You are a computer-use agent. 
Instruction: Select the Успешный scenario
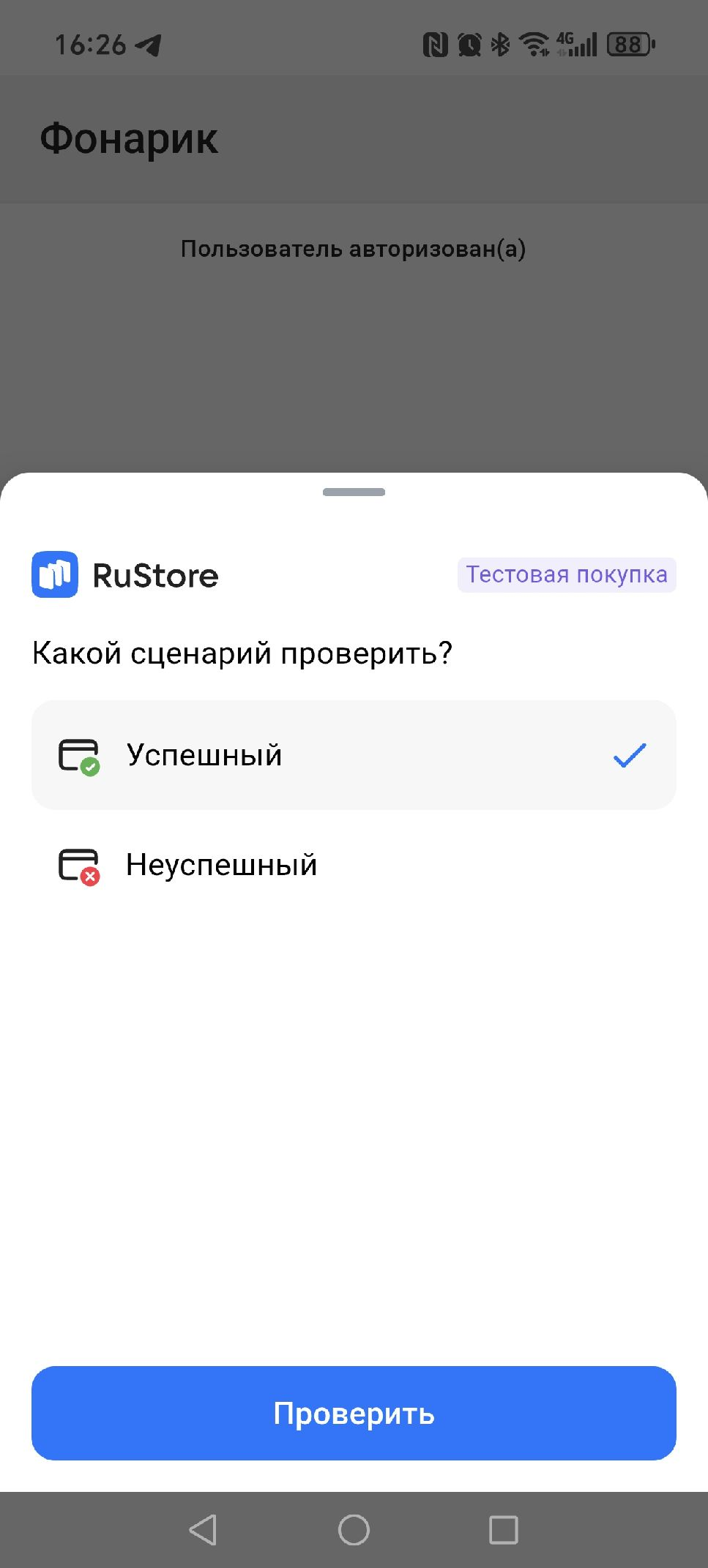tap(353, 754)
